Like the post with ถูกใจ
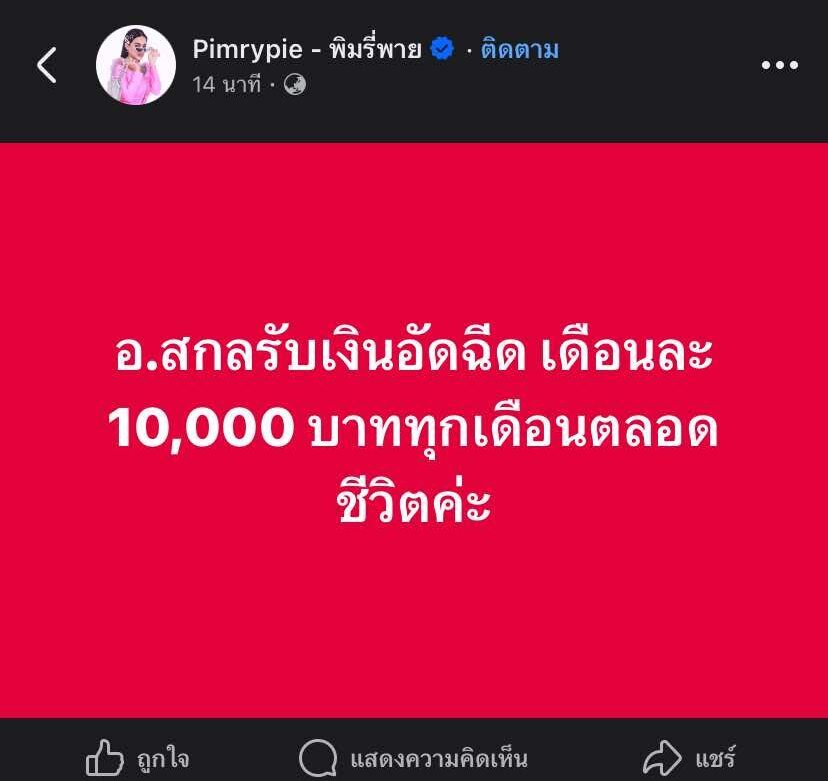Viewport: 828px width, 781px height. coord(138,757)
